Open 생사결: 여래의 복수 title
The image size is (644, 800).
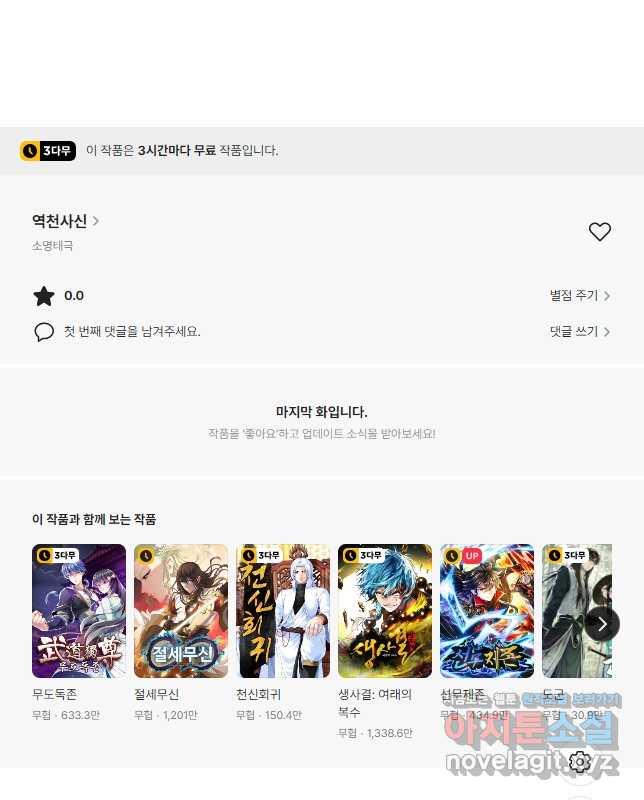pos(385,611)
